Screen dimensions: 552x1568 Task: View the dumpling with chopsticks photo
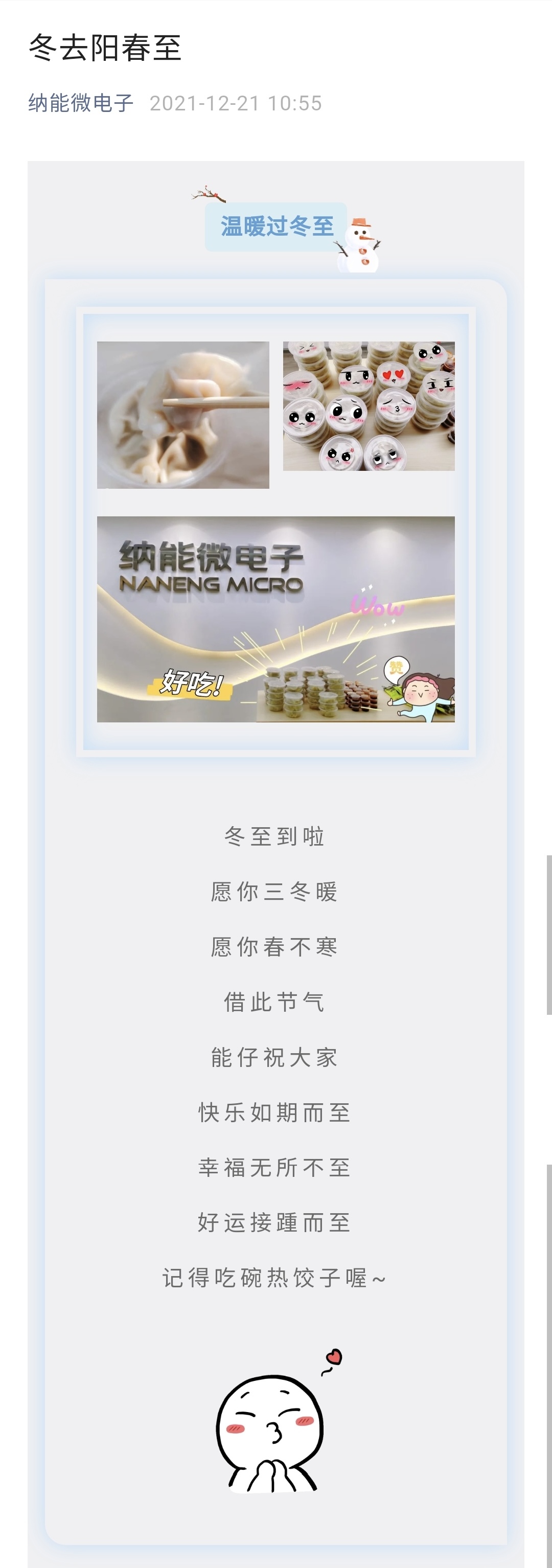click(182, 415)
